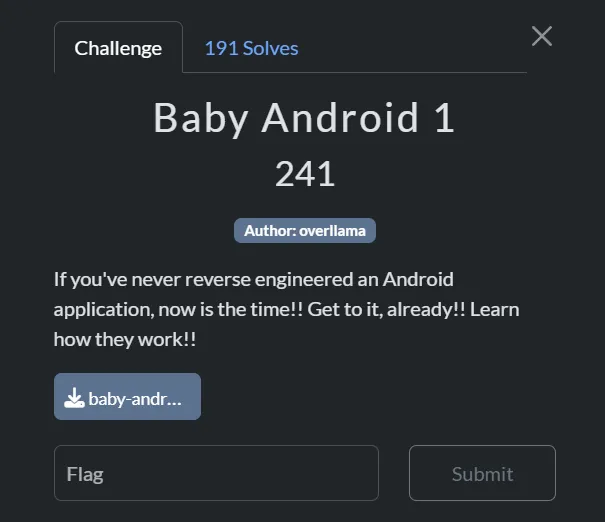Close the challenge dialog
Image resolution: width=605 pixels, height=522 pixels.
coord(541,36)
